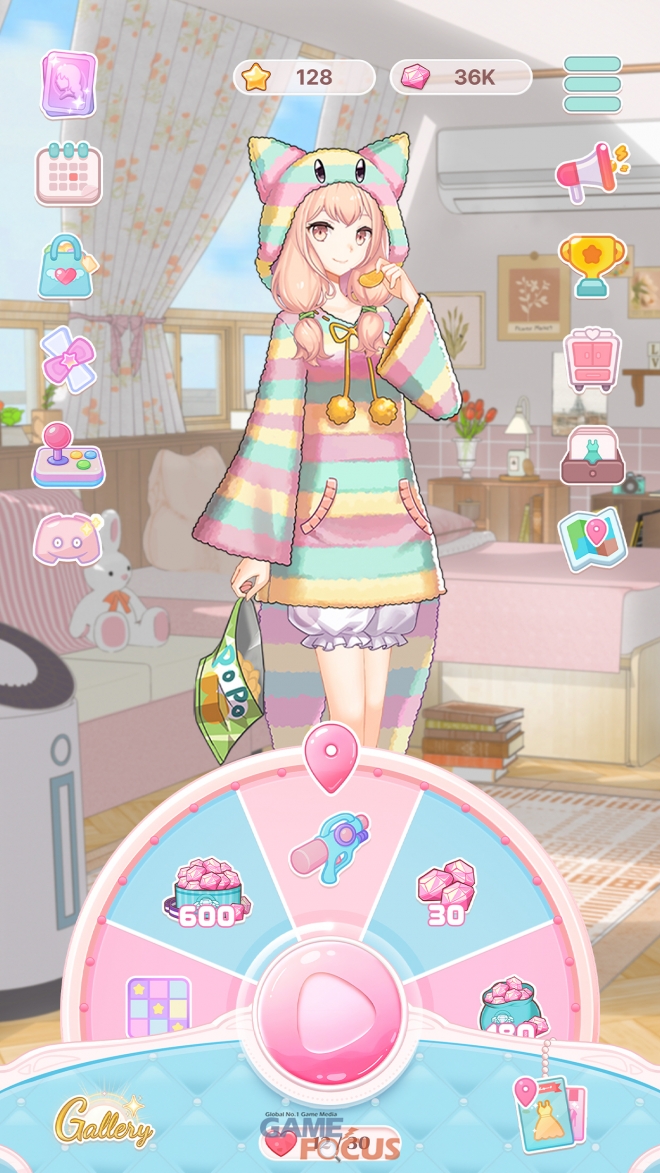This screenshot has height=1173, width=660.
Task: Open the arcade joystick mini-games
Action: point(68,455)
